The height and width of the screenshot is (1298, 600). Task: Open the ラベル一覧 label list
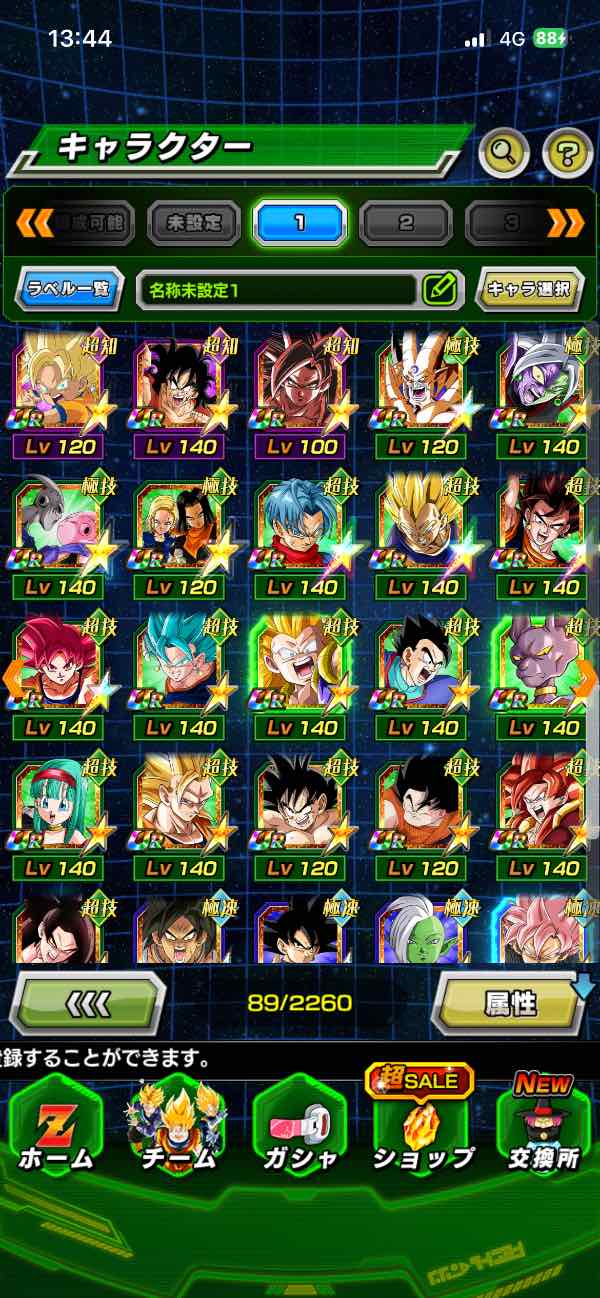(x=69, y=290)
